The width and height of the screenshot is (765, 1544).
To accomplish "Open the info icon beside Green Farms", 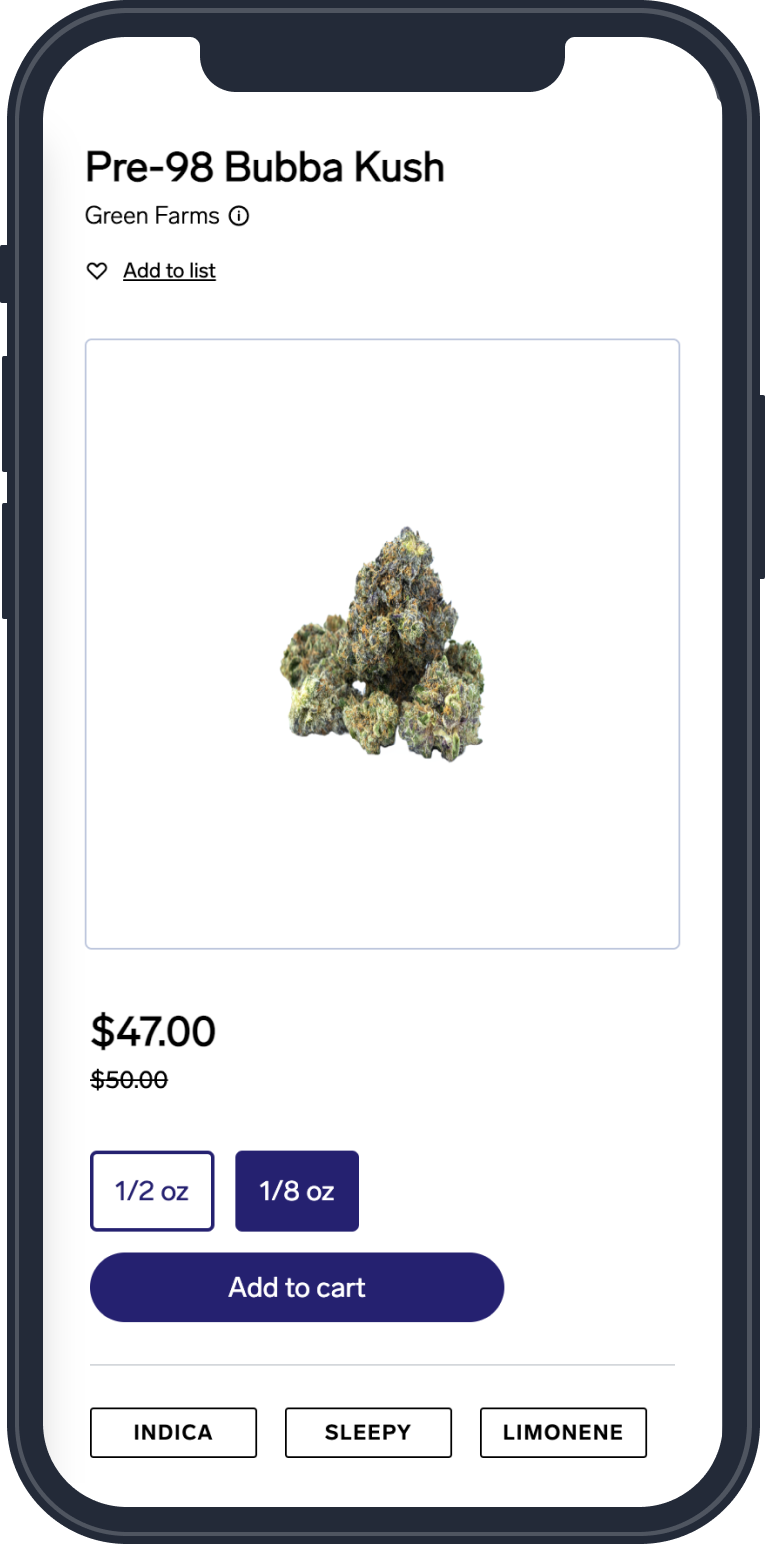I will pos(239,215).
